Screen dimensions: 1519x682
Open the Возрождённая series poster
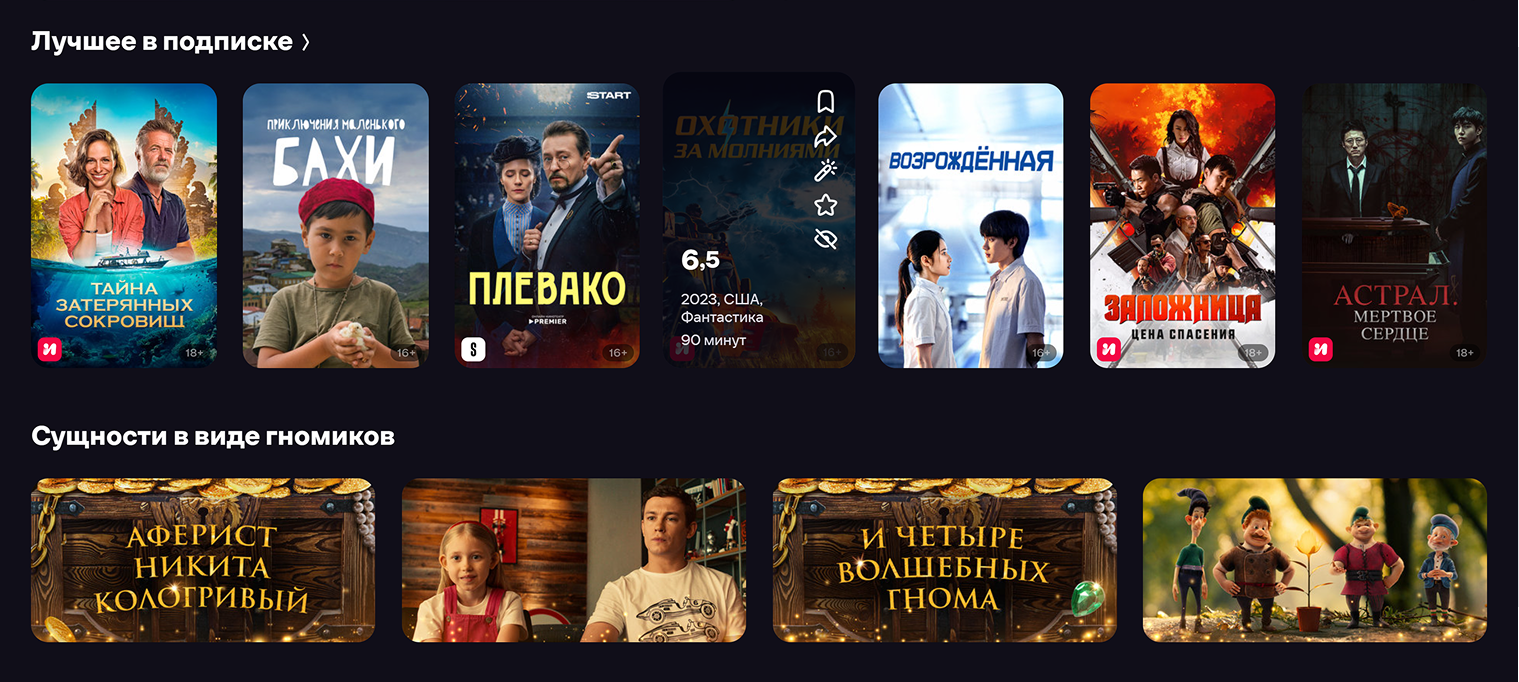(970, 225)
